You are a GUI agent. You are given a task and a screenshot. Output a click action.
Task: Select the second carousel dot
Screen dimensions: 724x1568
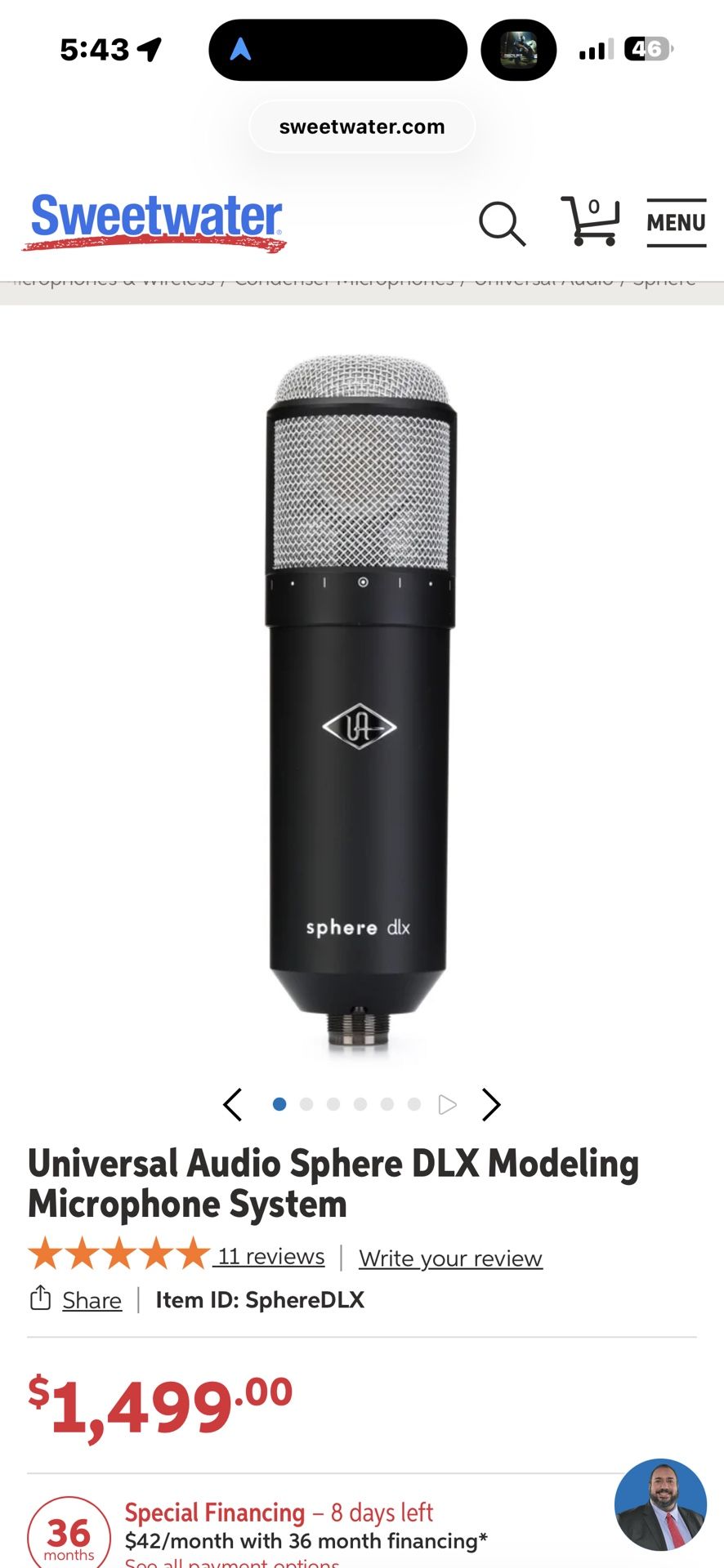coord(306,1103)
